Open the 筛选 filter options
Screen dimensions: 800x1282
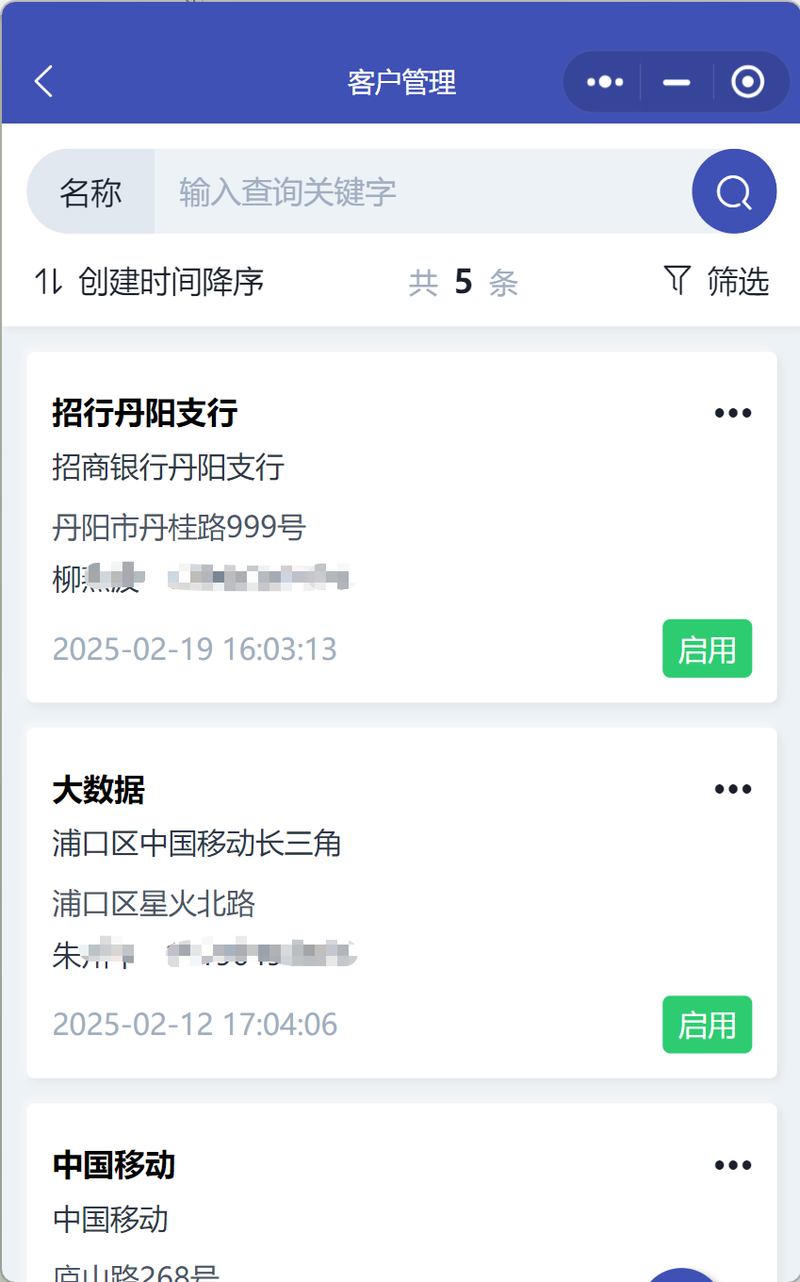tap(716, 282)
